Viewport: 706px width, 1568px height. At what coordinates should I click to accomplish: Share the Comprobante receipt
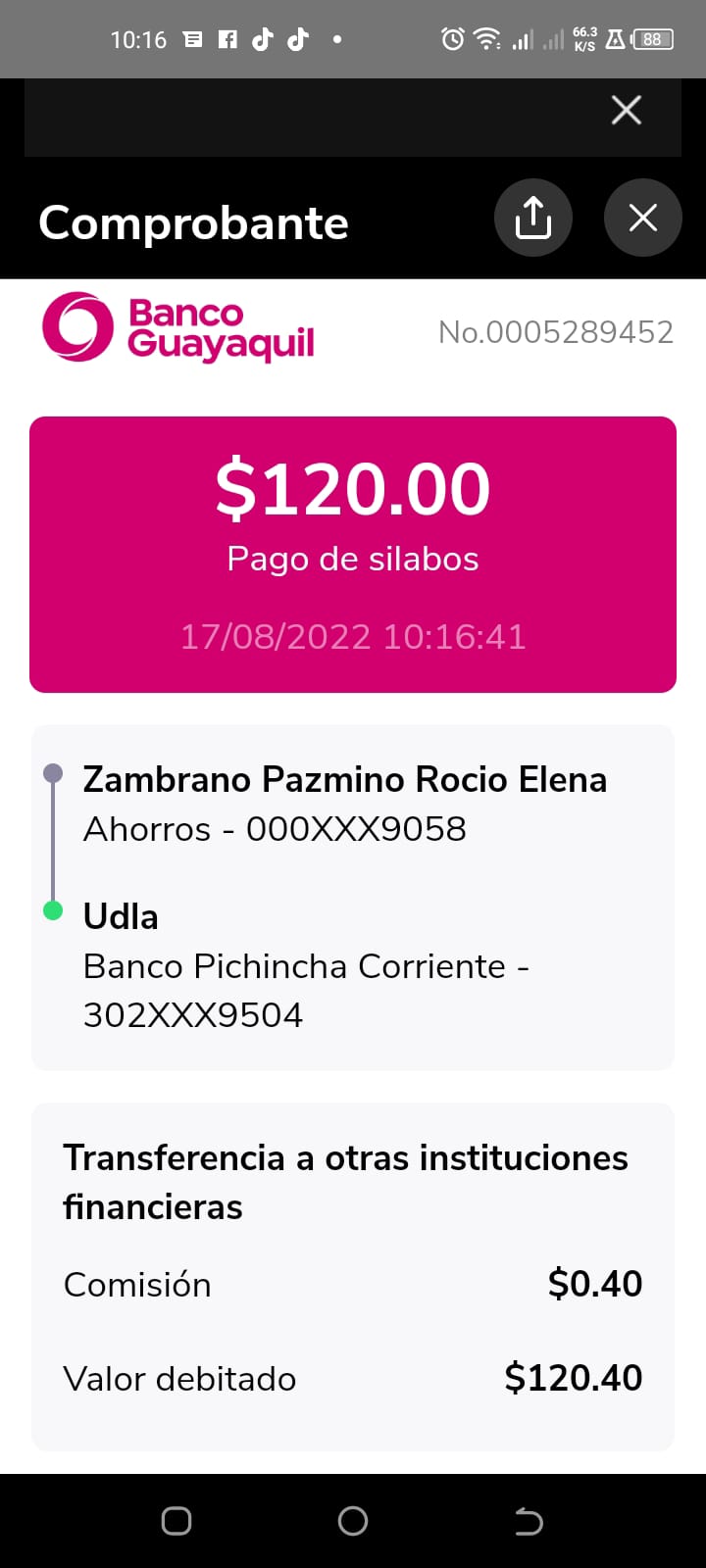click(x=532, y=218)
